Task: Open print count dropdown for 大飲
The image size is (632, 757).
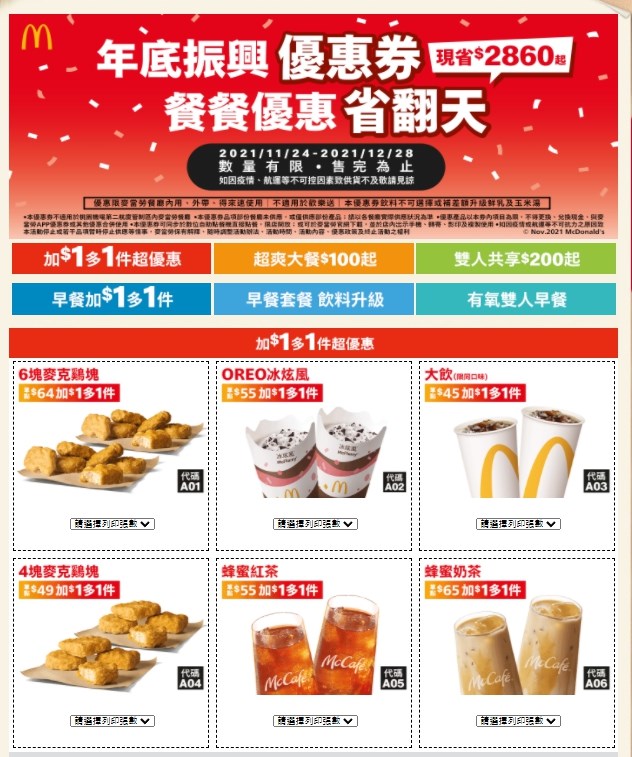Action: (517, 523)
